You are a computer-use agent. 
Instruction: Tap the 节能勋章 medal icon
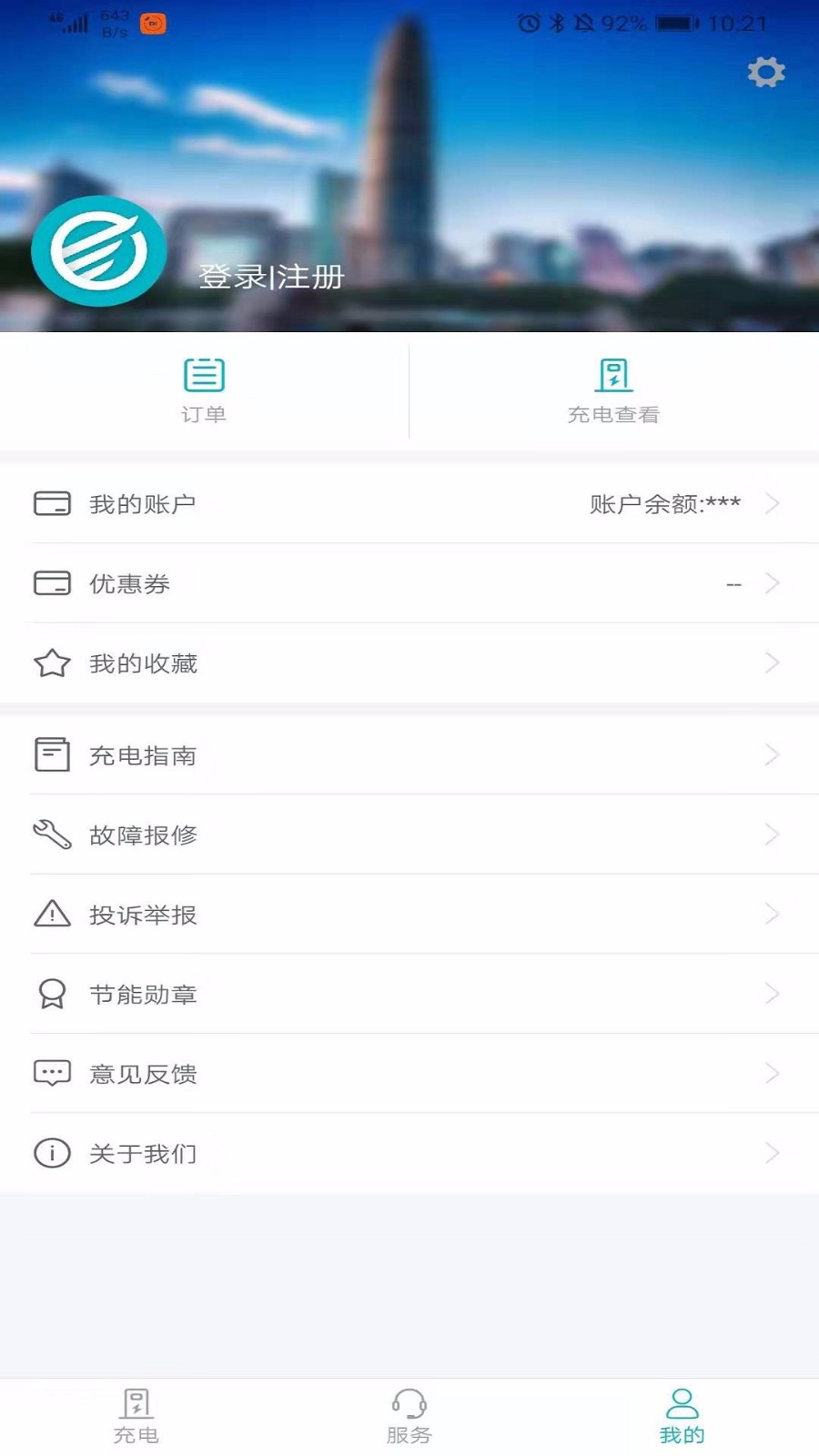(x=52, y=993)
